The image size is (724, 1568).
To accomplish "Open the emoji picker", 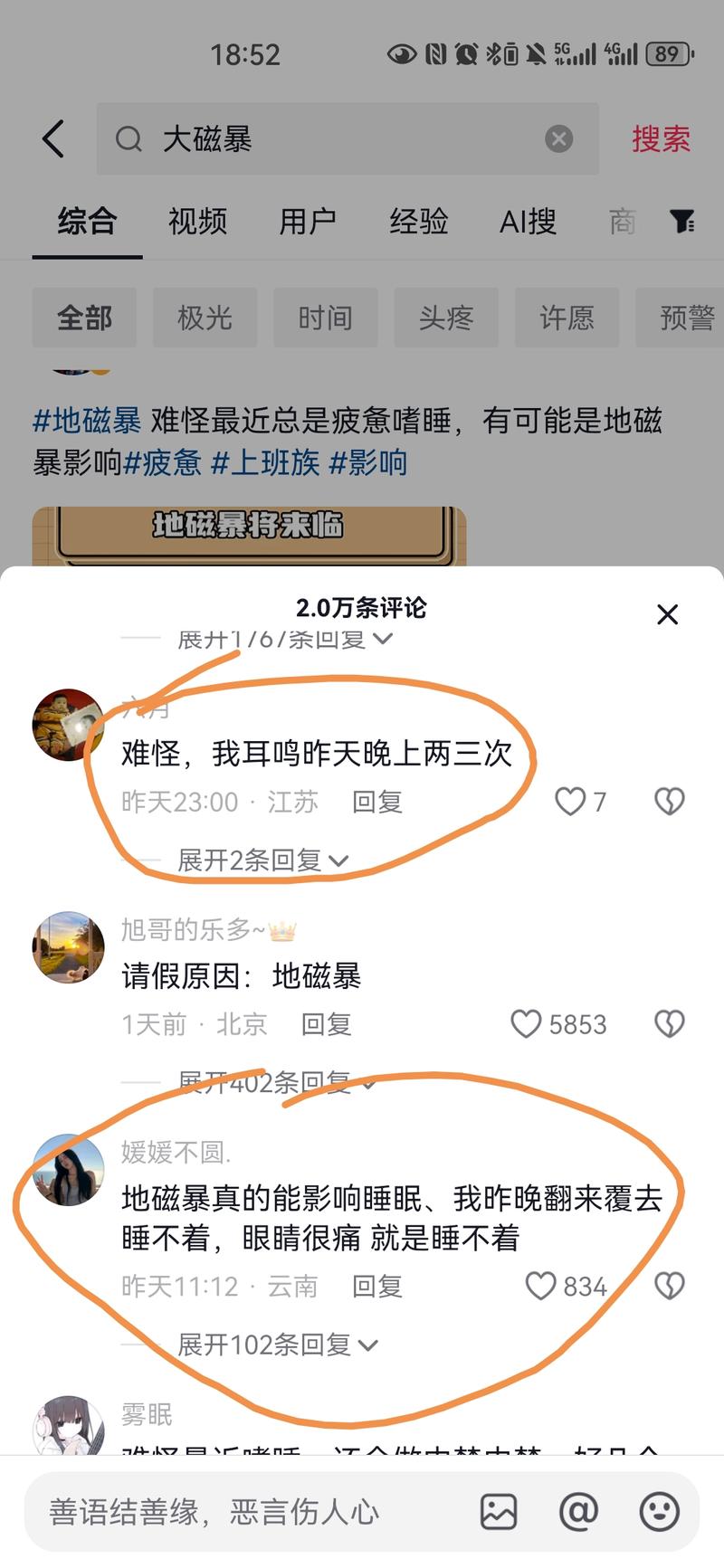I will (659, 1511).
